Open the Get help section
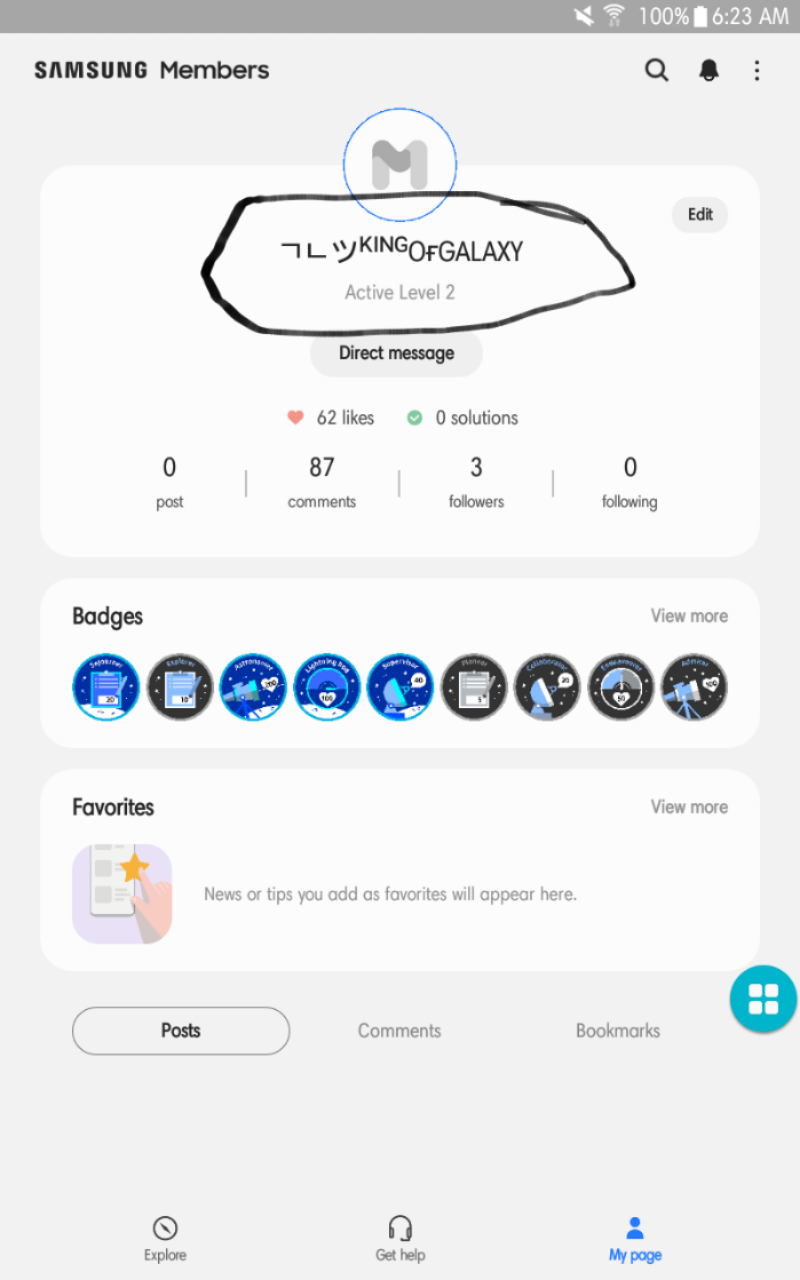The height and width of the screenshot is (1280, 800). pyautogui.click(x=400, y=1238)
